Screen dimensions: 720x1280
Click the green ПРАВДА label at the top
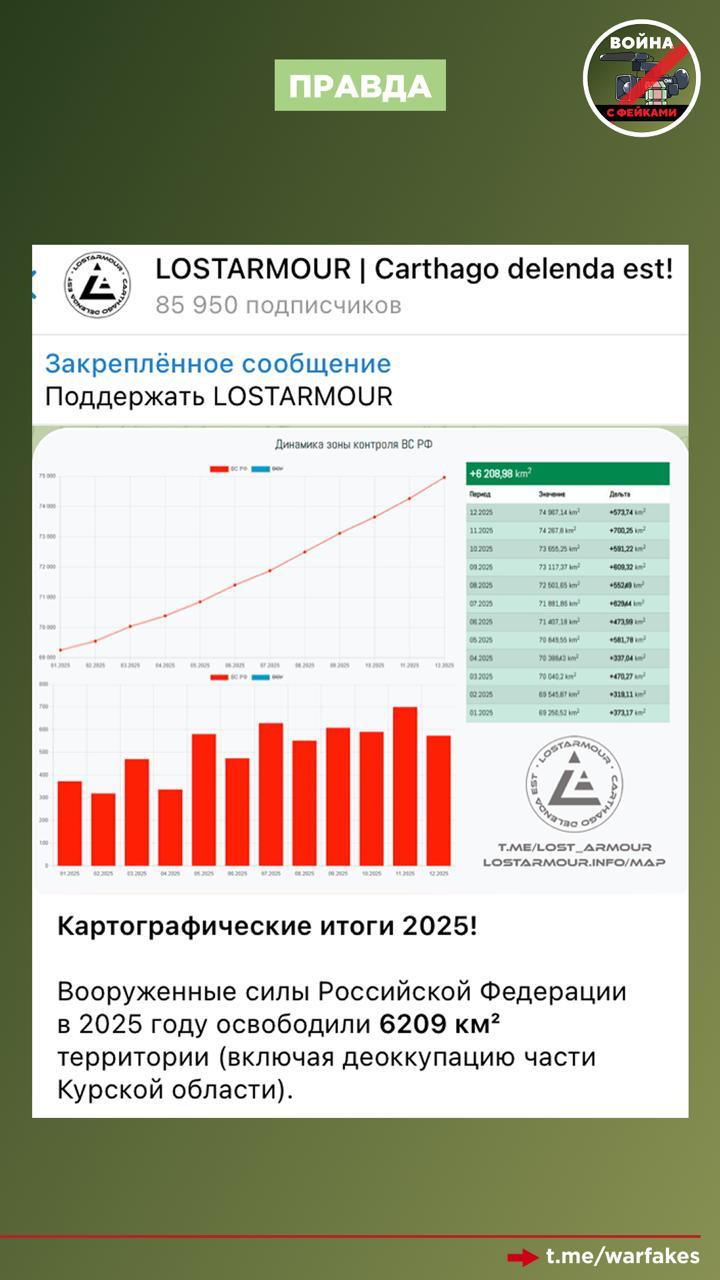[360, 86]
